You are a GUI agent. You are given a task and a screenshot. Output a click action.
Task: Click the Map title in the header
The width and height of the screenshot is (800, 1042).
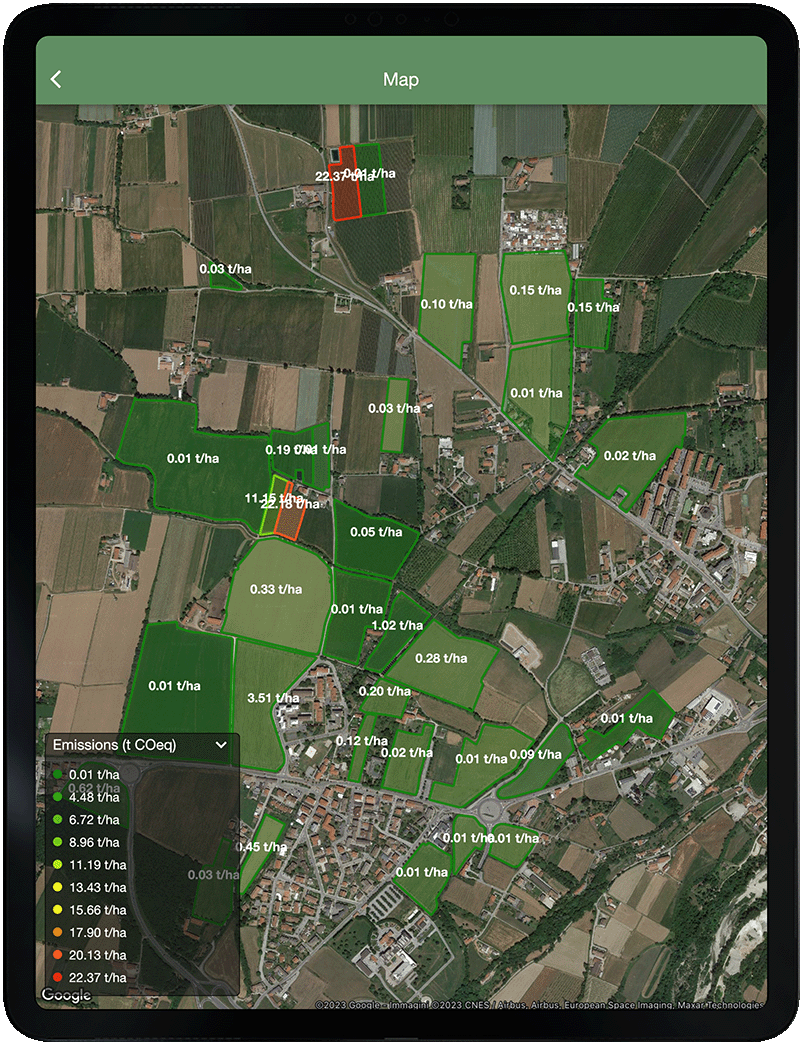pos(401,81)
